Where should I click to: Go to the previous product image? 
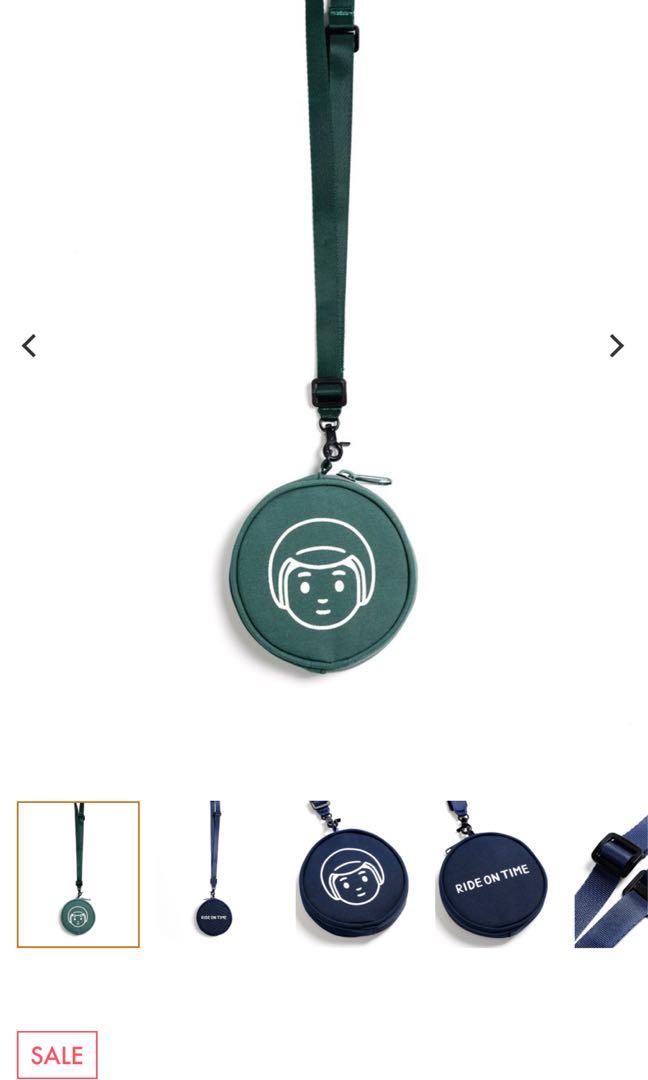29,346
